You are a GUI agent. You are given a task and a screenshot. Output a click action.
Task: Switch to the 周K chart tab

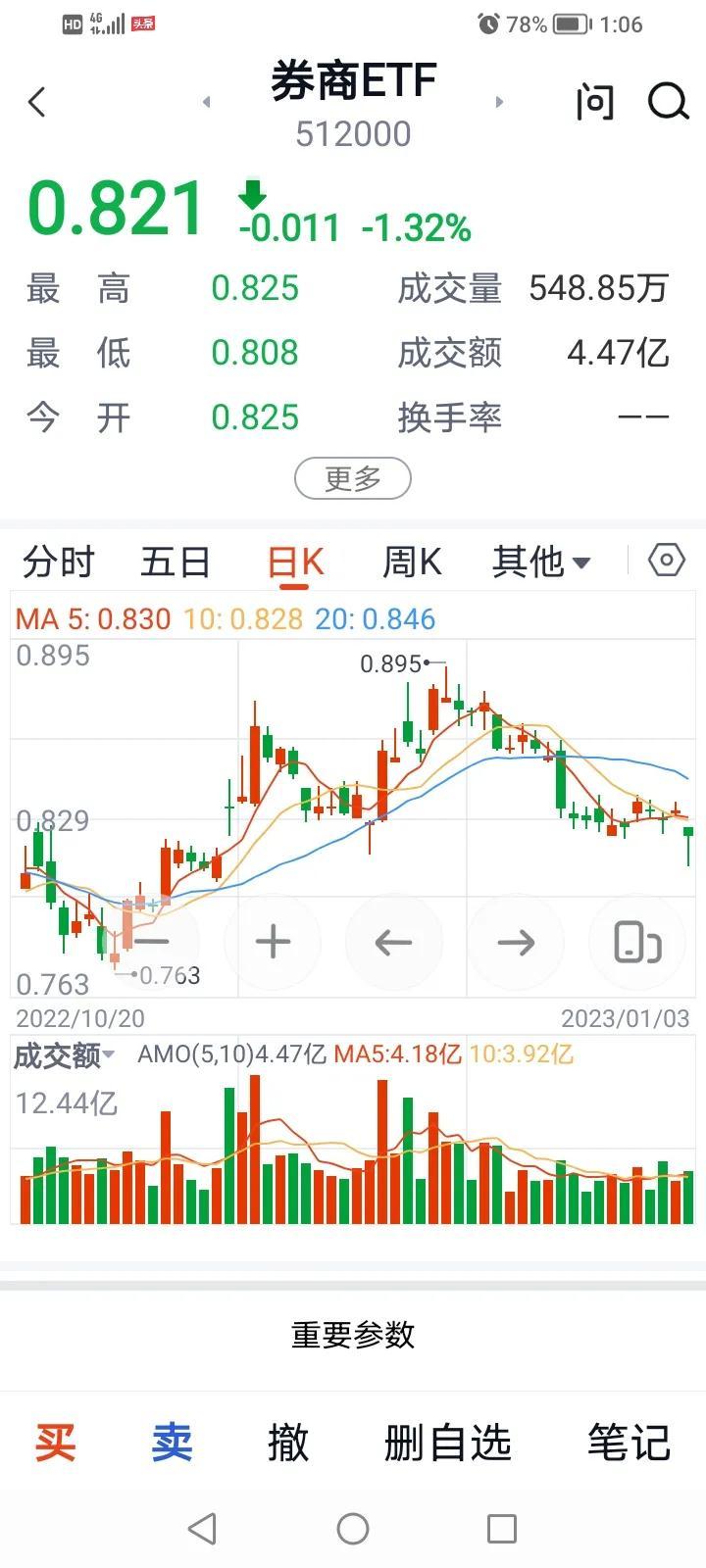pyautogui.click(x=412, y=563)
